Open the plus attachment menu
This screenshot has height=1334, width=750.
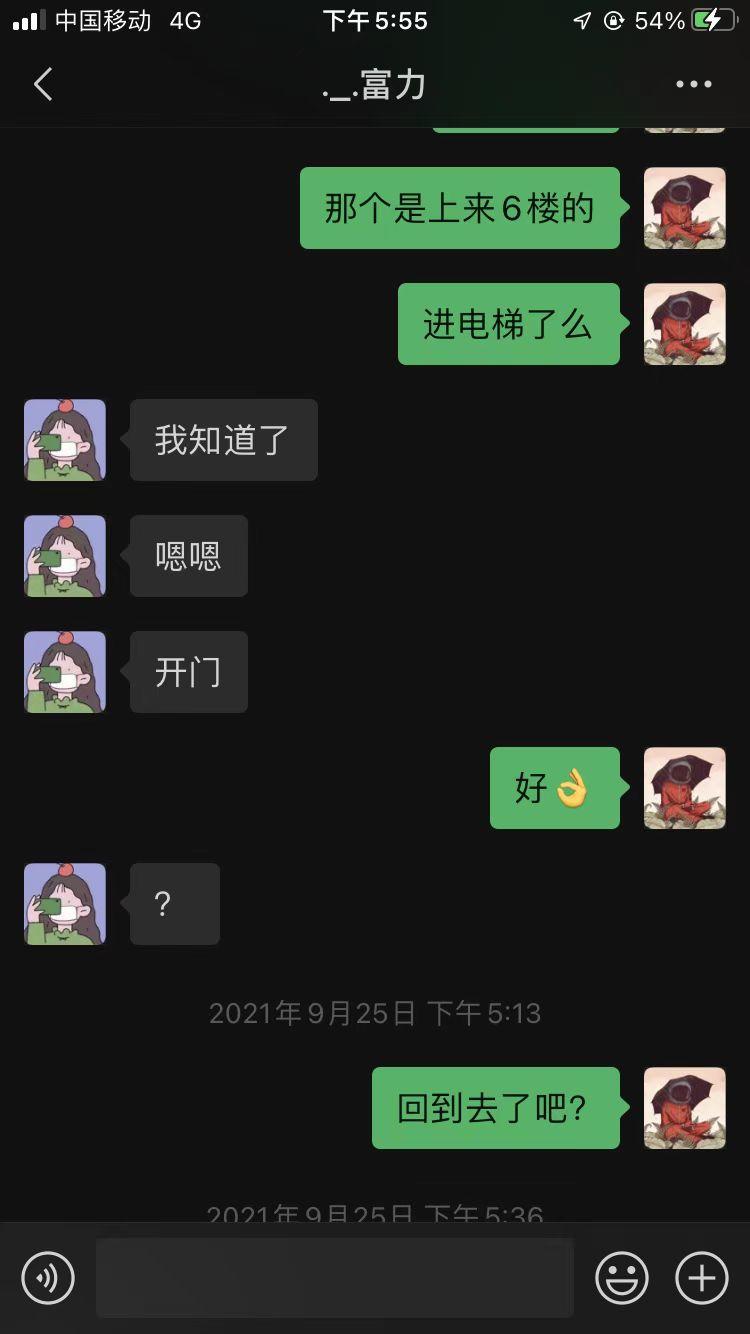pos(702,1277)
